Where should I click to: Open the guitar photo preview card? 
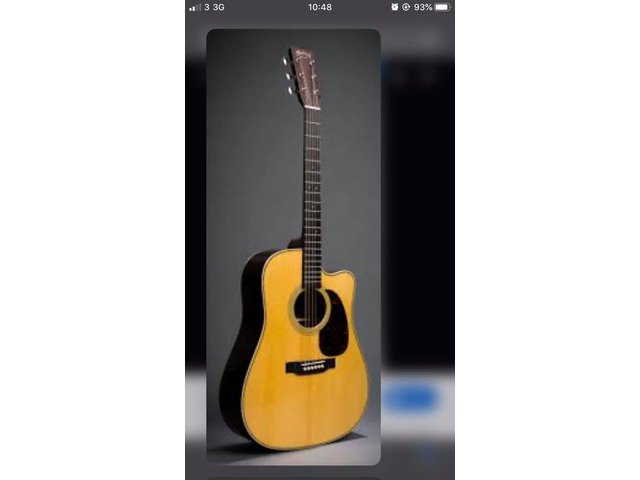click(x=293, y=246)
